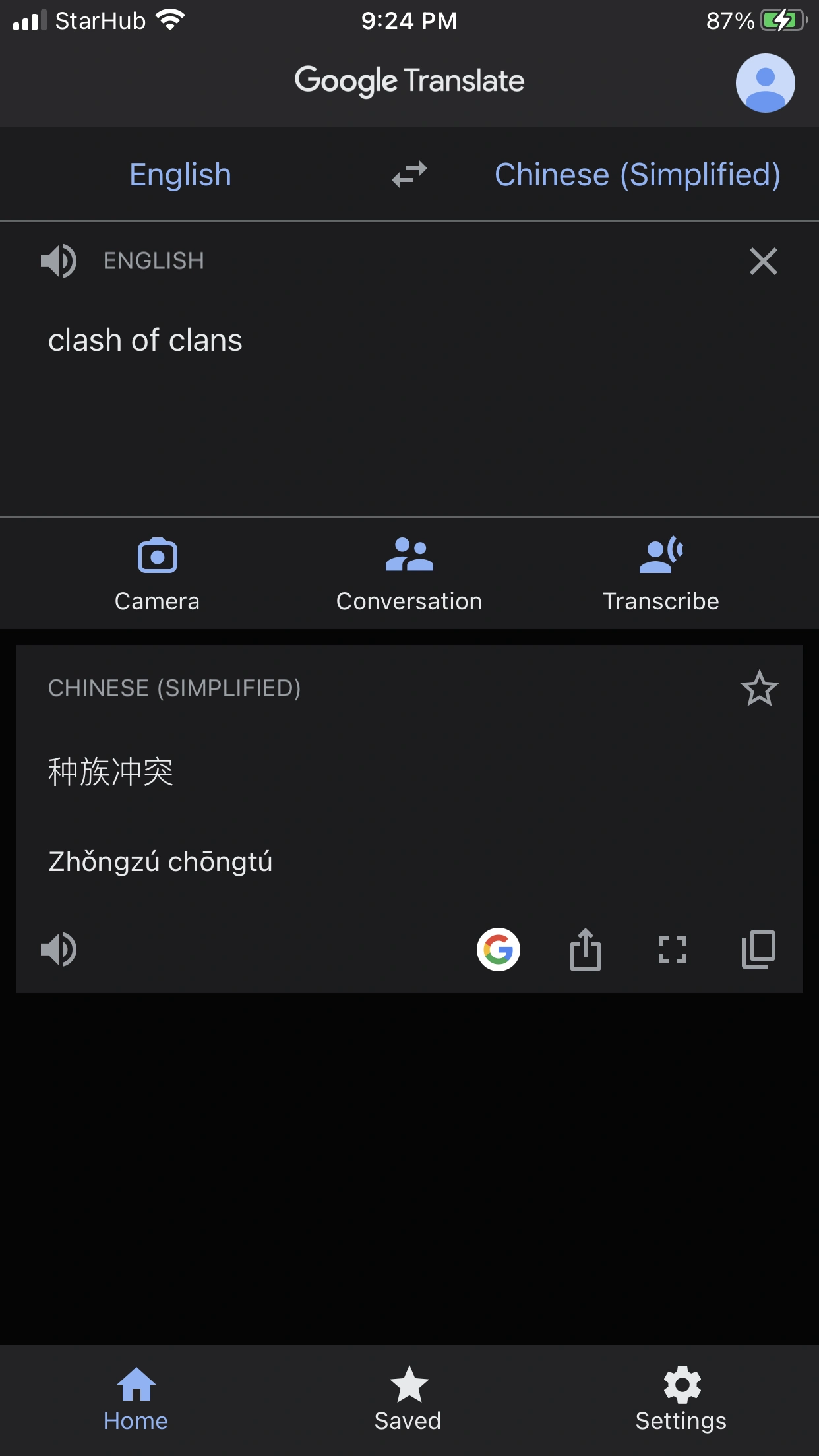Screen dimensions: 819x1456
Task: Open the profile account avatar
Action: [764, 84]
